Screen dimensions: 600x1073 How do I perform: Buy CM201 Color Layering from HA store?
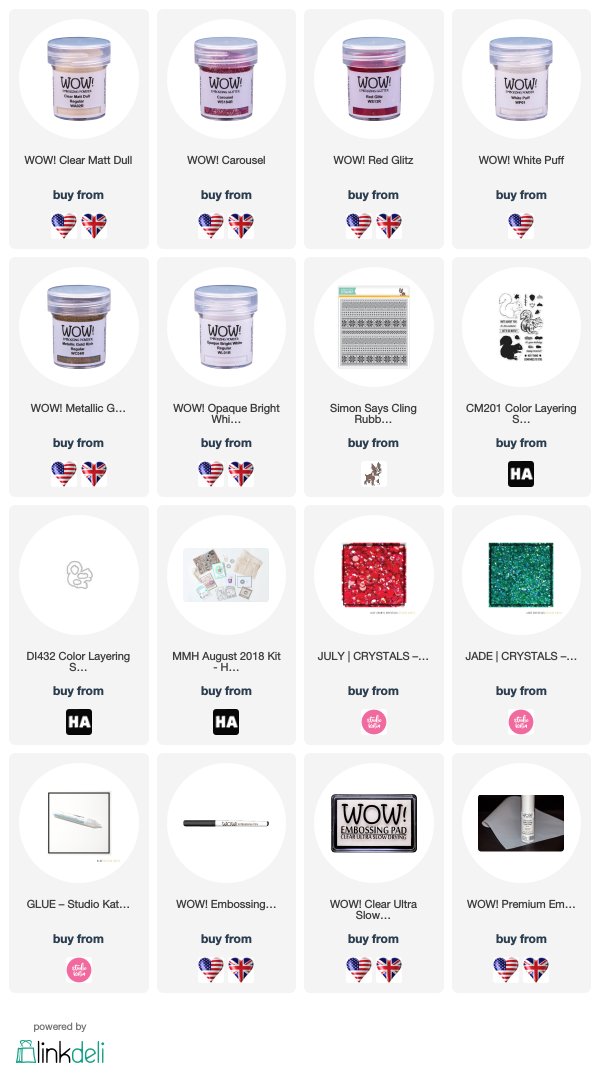click(521, 474)
